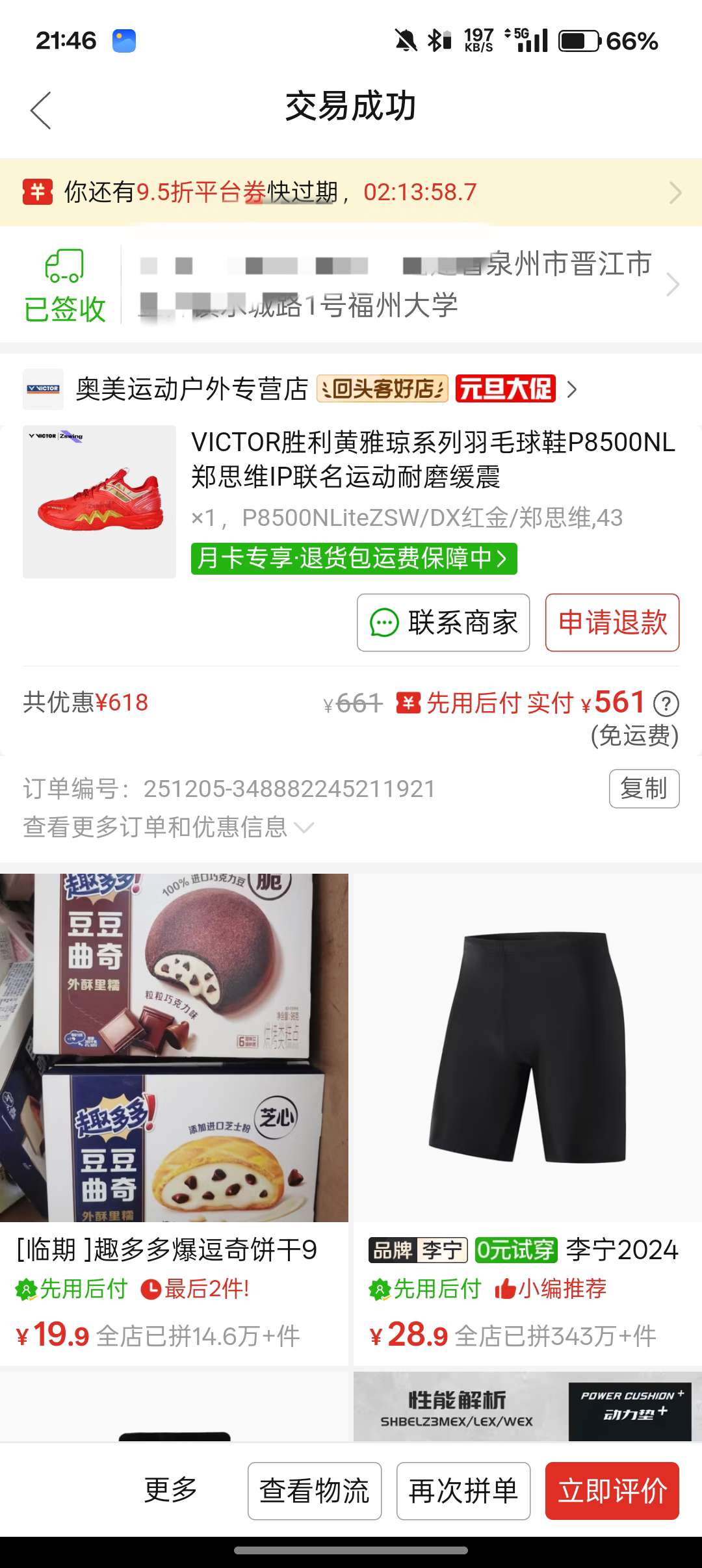Contact the seller via 联系商家

click(x=443, y=623)
